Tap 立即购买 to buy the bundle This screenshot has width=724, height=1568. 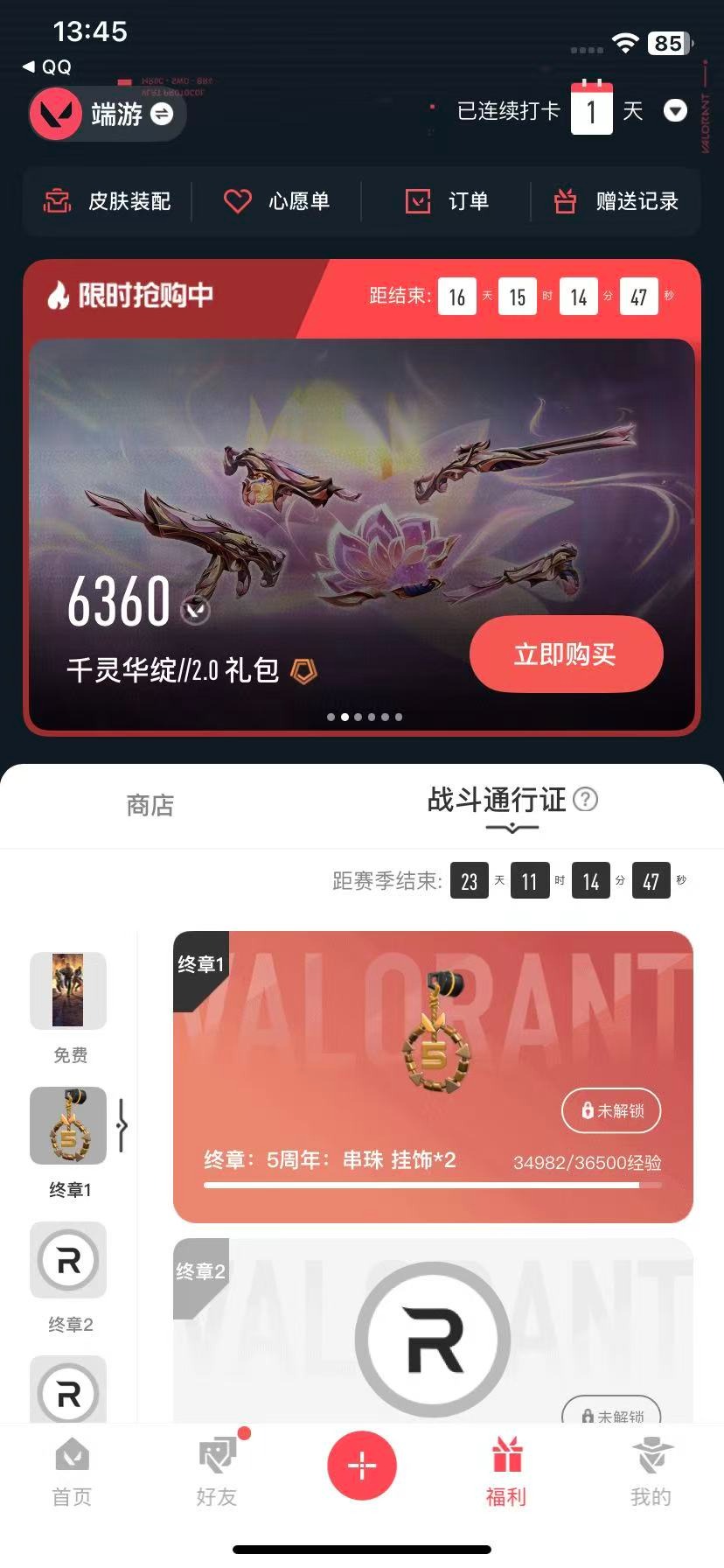click(566, 654)
